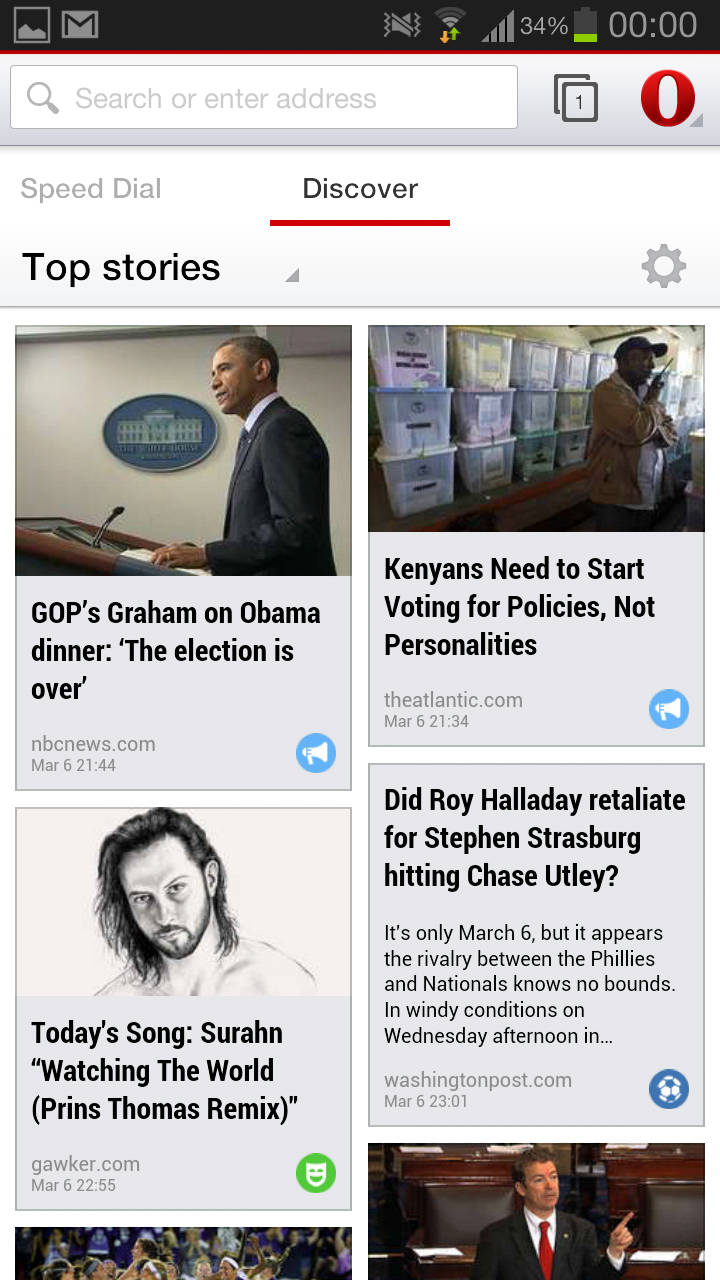
Task: Tap the address search field
Action: (x=264, y=97)
